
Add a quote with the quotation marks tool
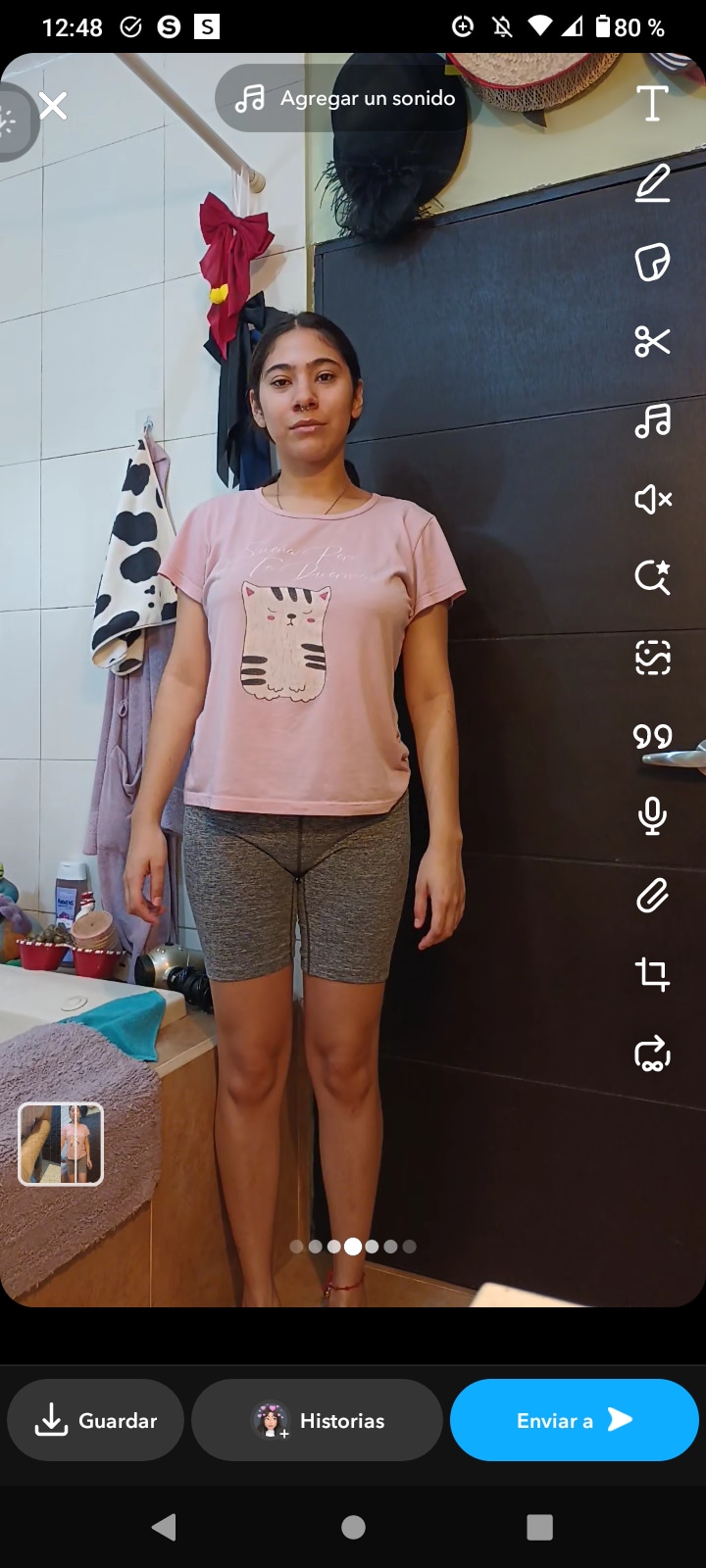click(652, 736)
